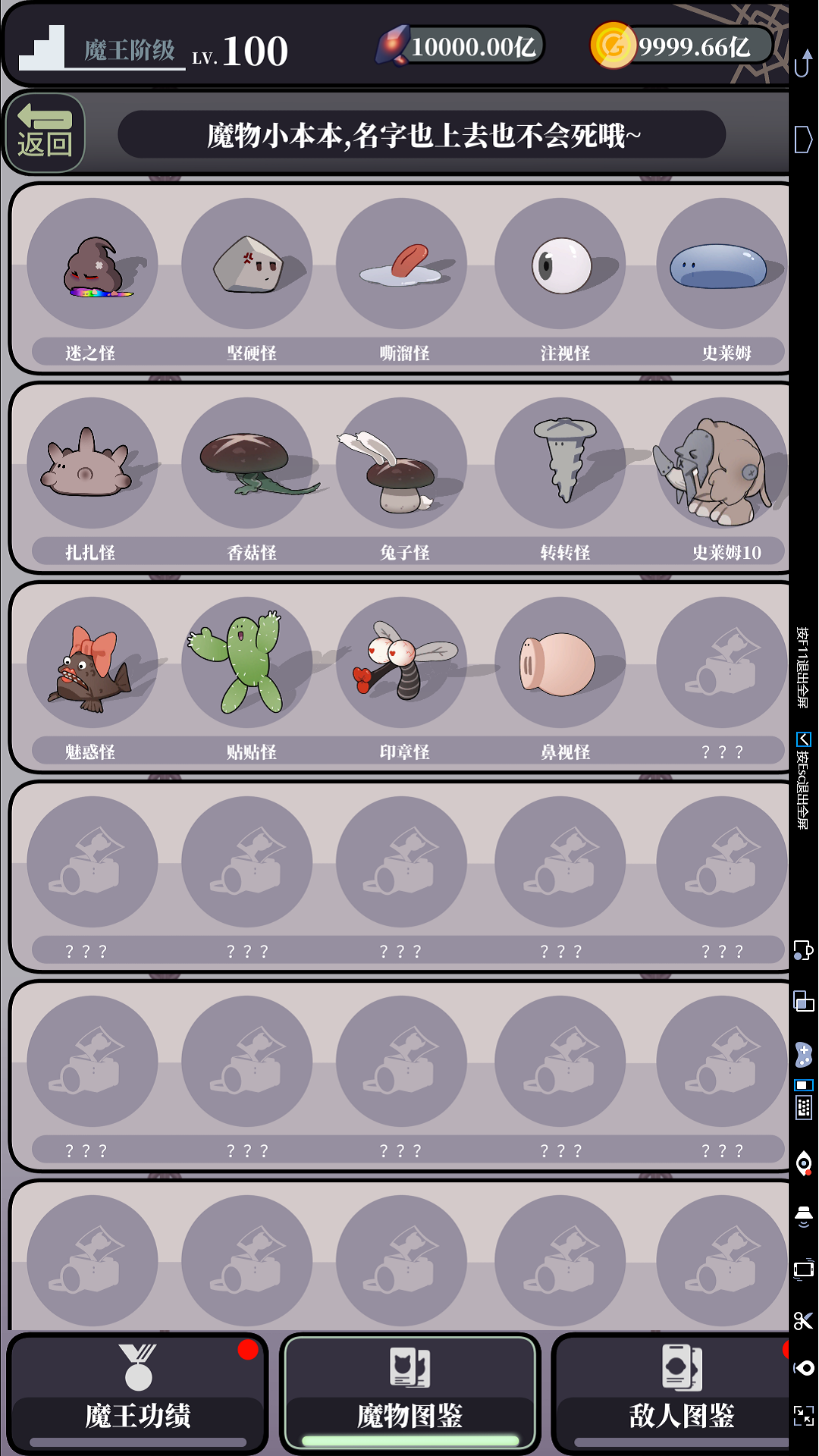Open the 迷之怪 monster entry
Image resolution: width=819 pixels, height=1456 pixels.
coord(93,264)
